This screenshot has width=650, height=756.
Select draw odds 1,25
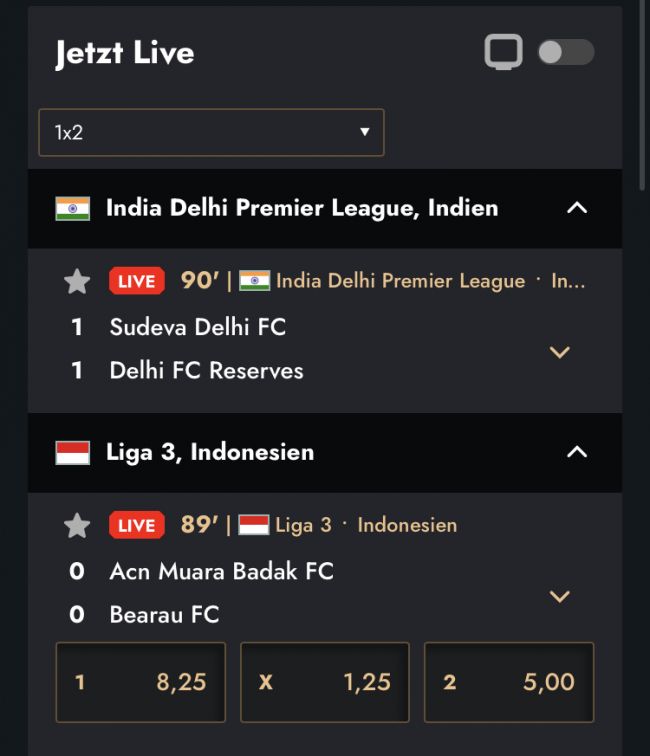click(325, 682)
